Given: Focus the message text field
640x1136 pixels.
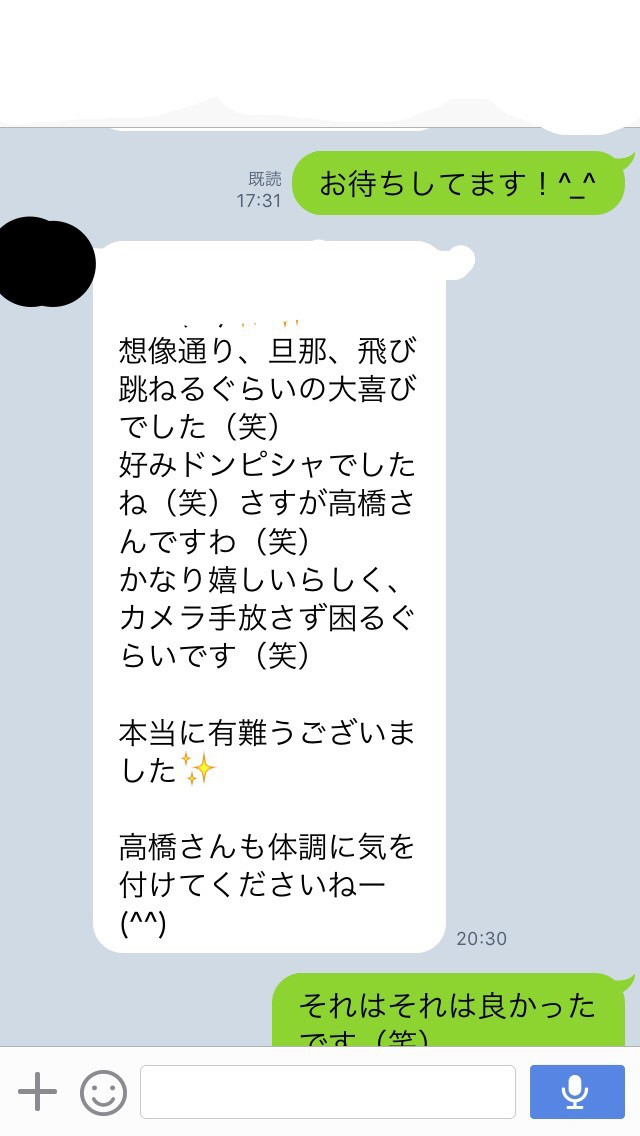Looking at the screenshot, I should [327, 1092].
